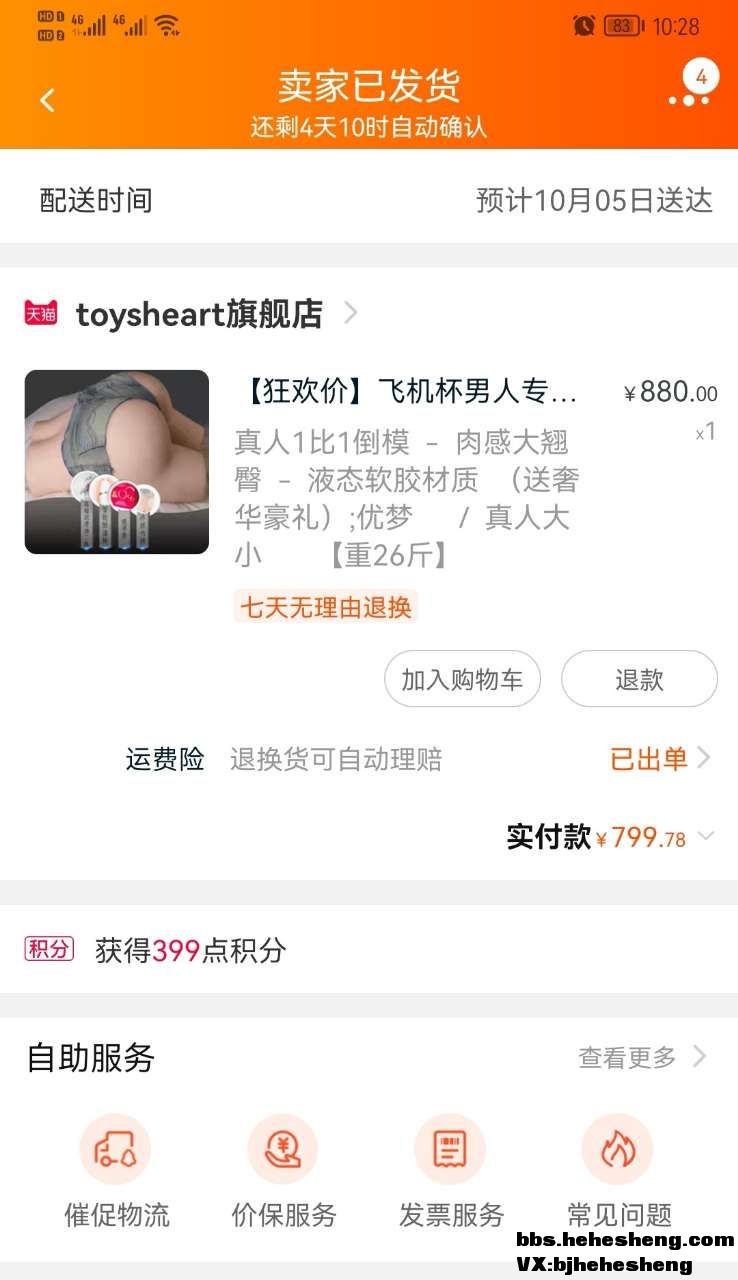Screen dimensions: 738x1280
Task: Select 催促物流 to urge shipping
Action: (x=116, y=1169)
